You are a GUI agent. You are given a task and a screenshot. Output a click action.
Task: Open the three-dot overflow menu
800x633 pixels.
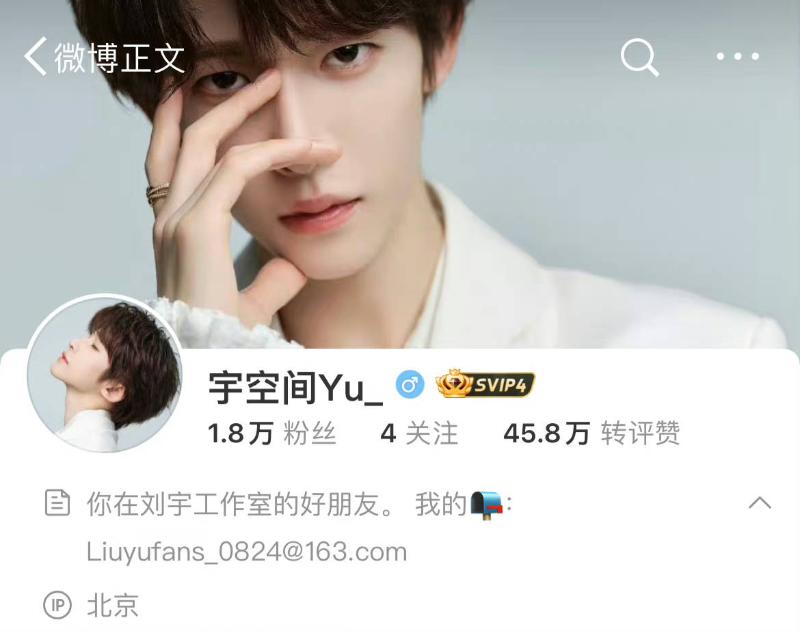[738, 57]
